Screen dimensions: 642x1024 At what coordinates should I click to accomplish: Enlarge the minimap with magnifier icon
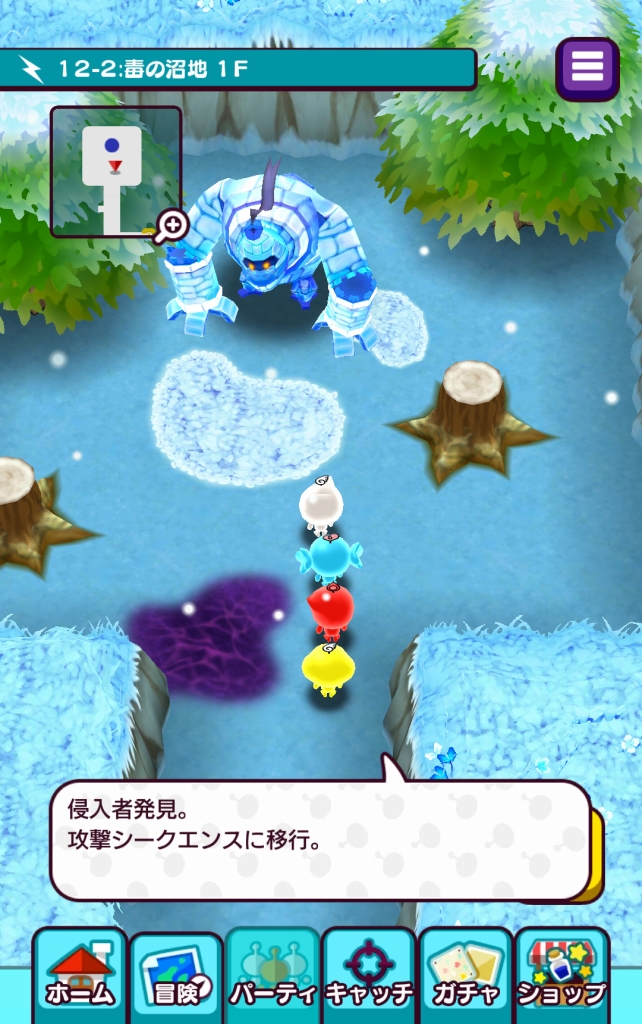click(x=171, y=226)
